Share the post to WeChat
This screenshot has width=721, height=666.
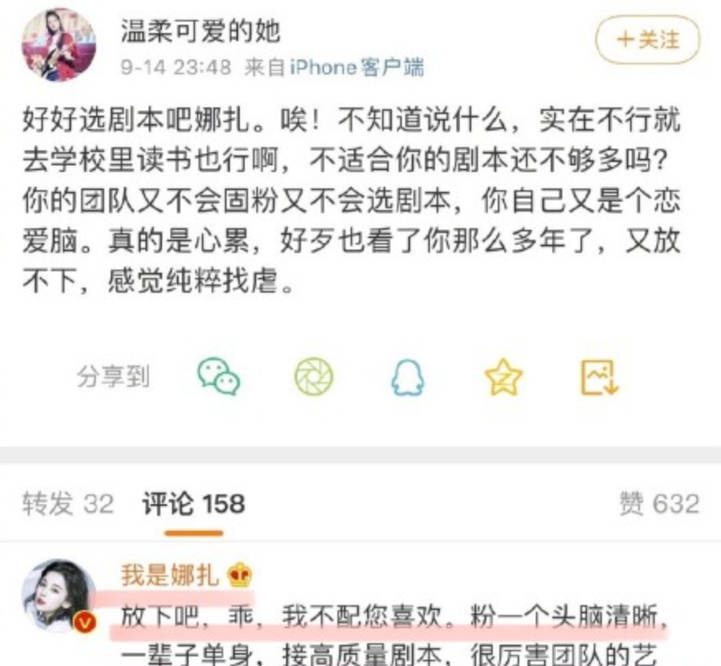(218, 376)
